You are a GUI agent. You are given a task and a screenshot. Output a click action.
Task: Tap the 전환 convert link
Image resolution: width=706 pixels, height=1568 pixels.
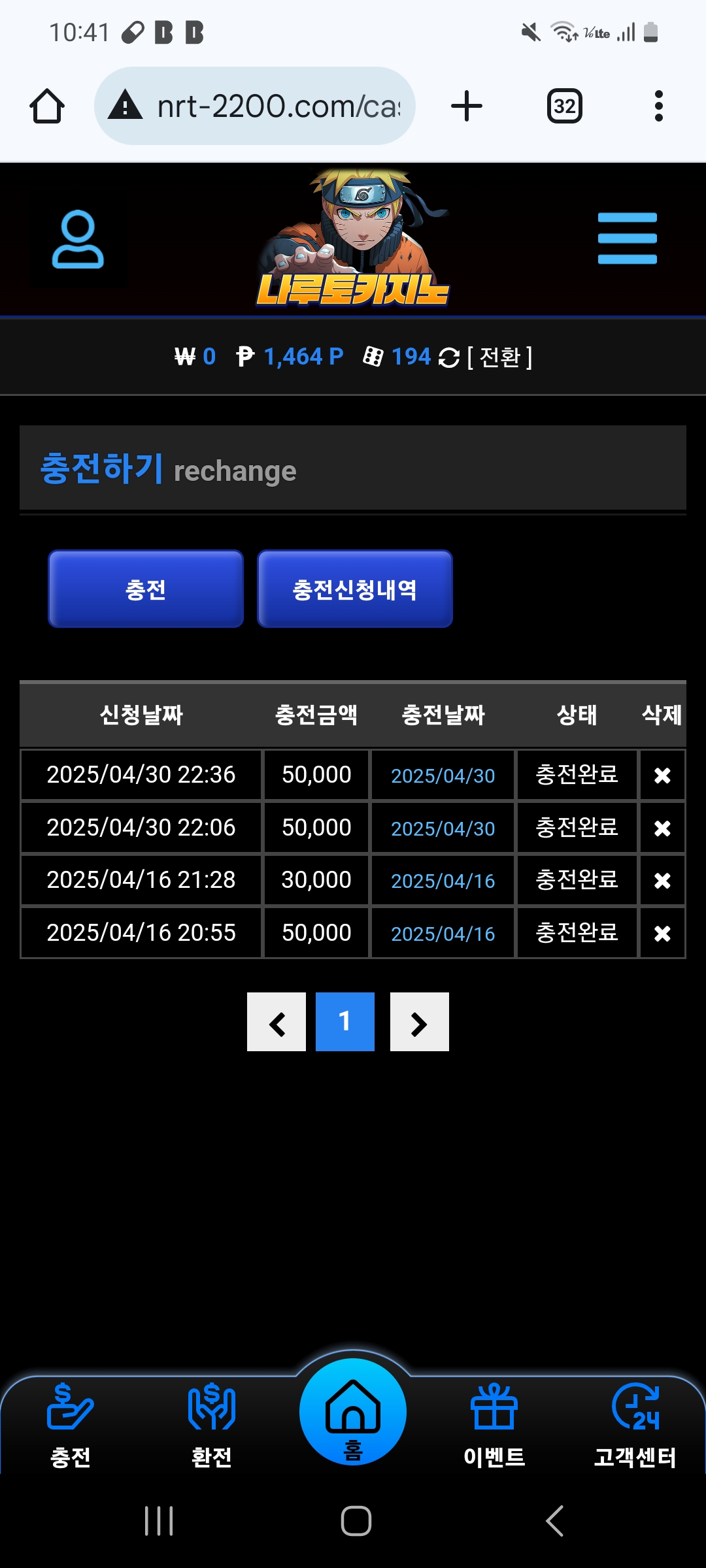click(500, 357)
